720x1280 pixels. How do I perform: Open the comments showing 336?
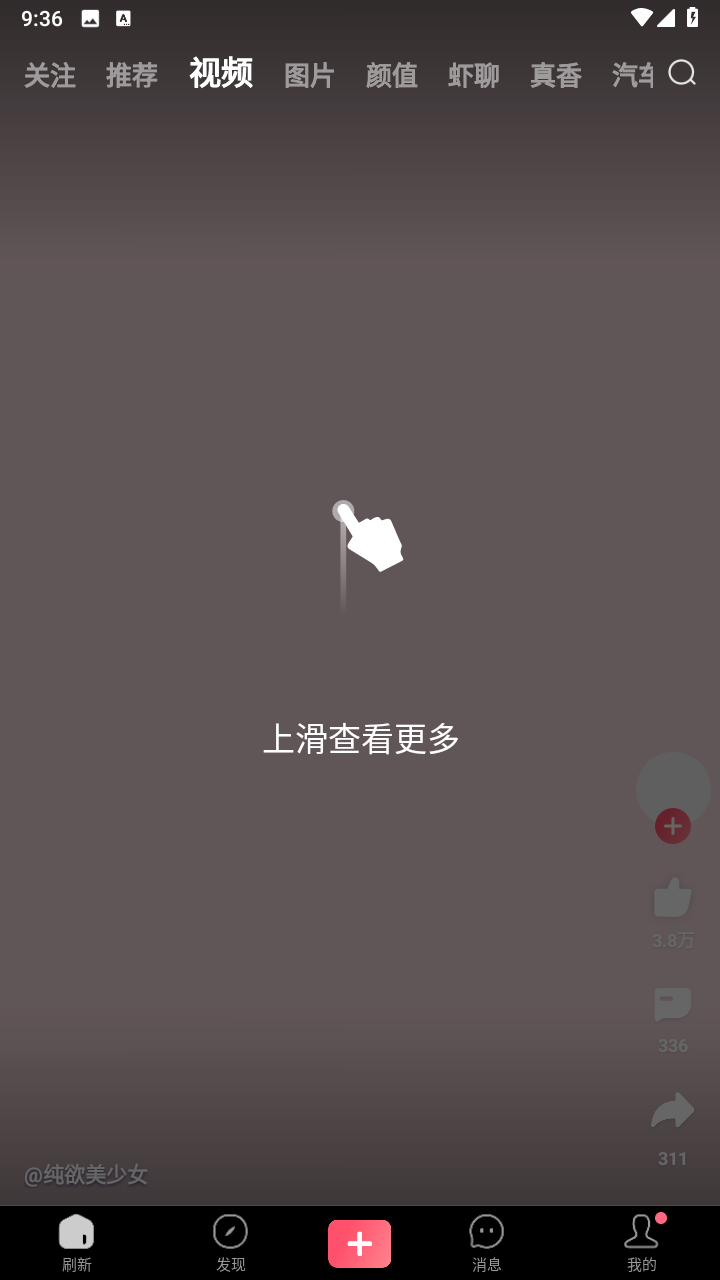pyautogui.click(x=673, y=1004)
